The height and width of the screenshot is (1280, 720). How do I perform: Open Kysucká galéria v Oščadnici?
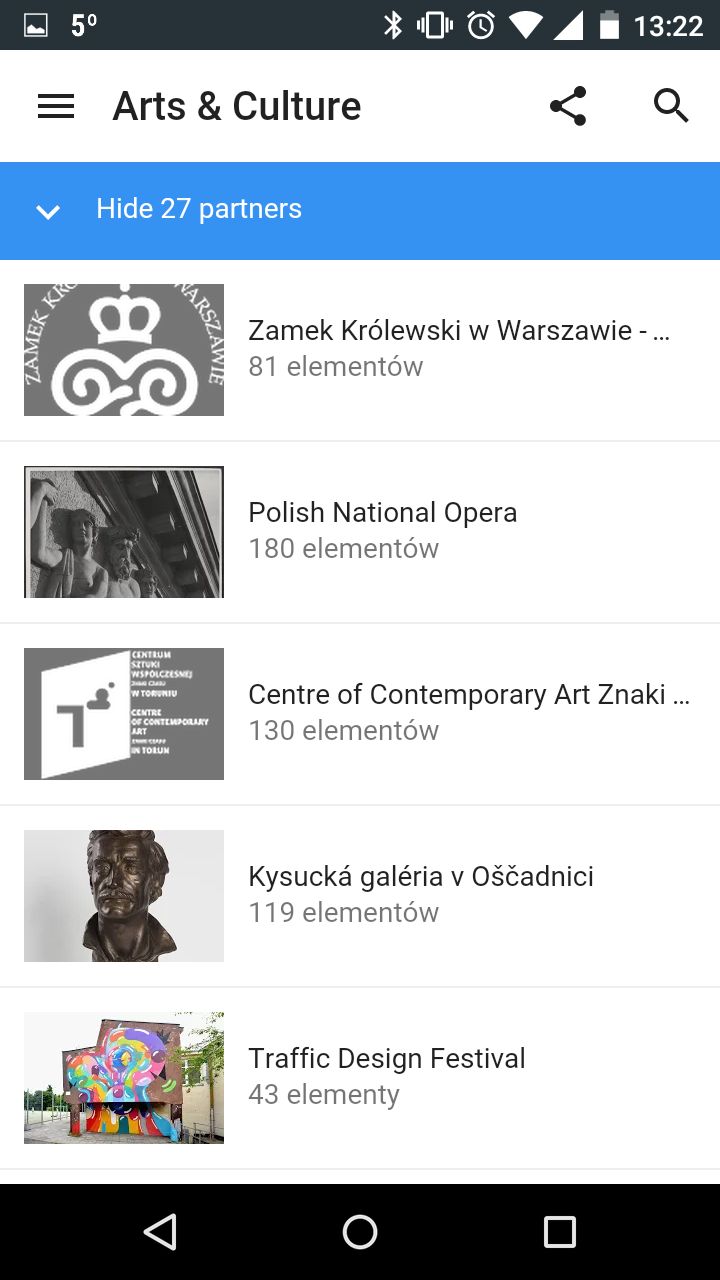point(360,896)
